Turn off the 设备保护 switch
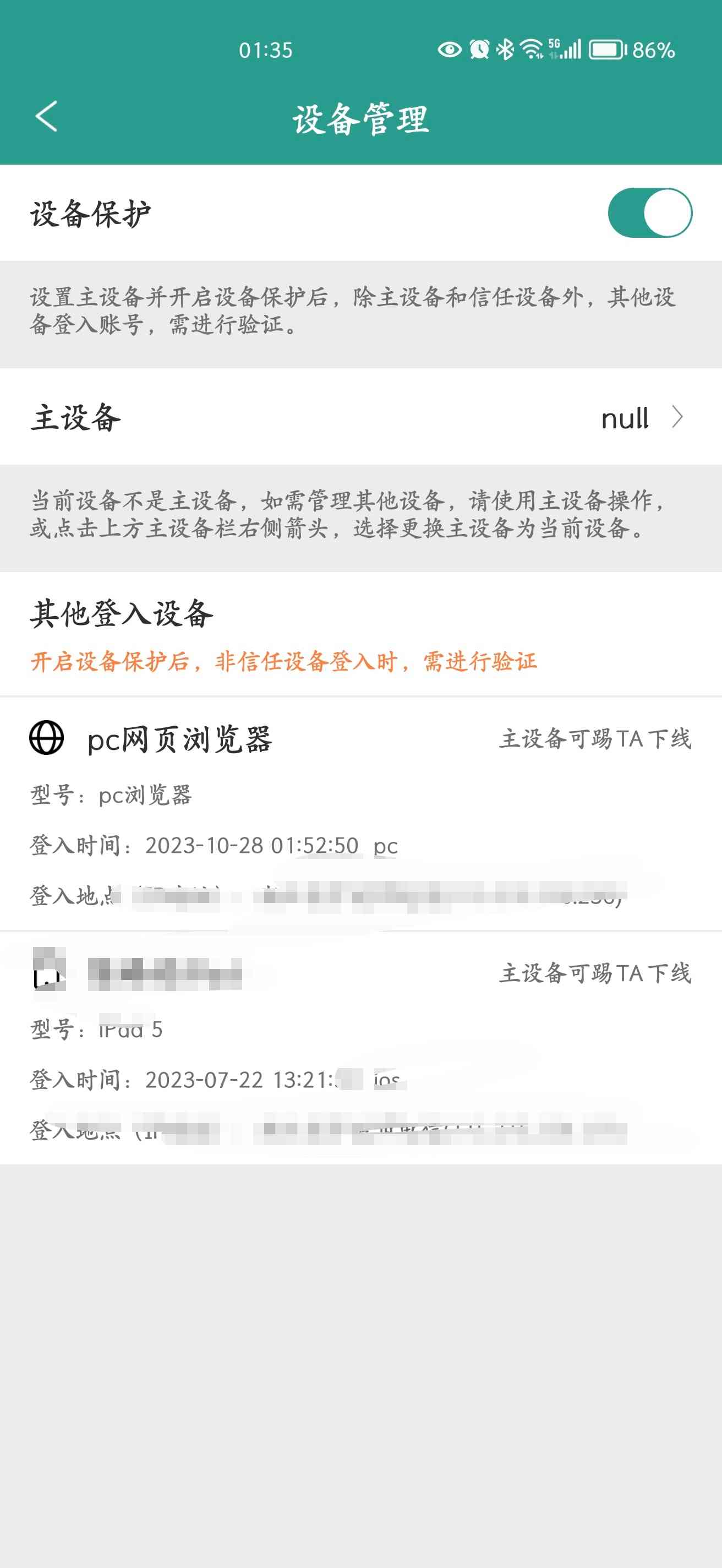 (649, 213)
